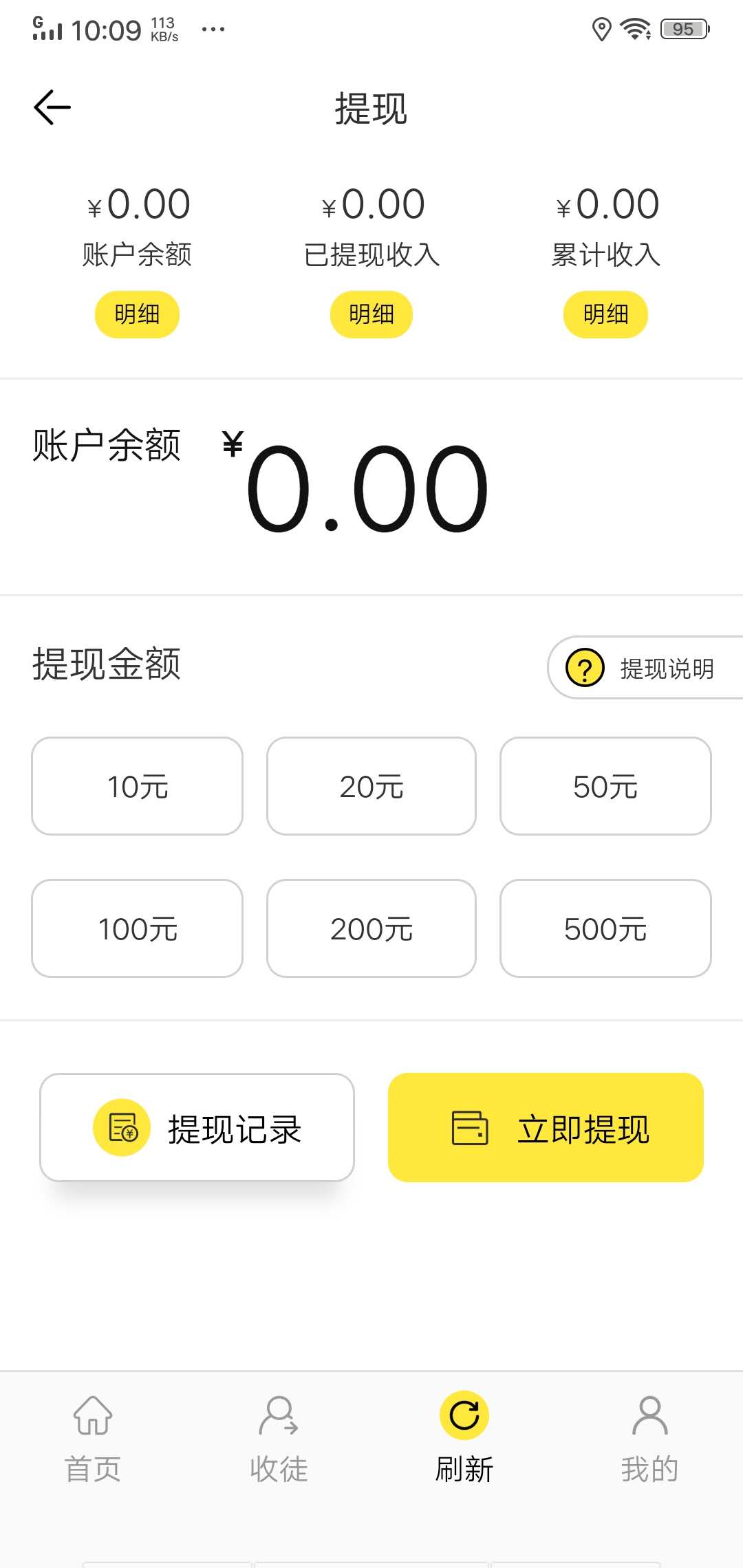Choose the 50元 amount box
The height and width of the screenshot is (1568, 743).
click(x=605, y=786)
